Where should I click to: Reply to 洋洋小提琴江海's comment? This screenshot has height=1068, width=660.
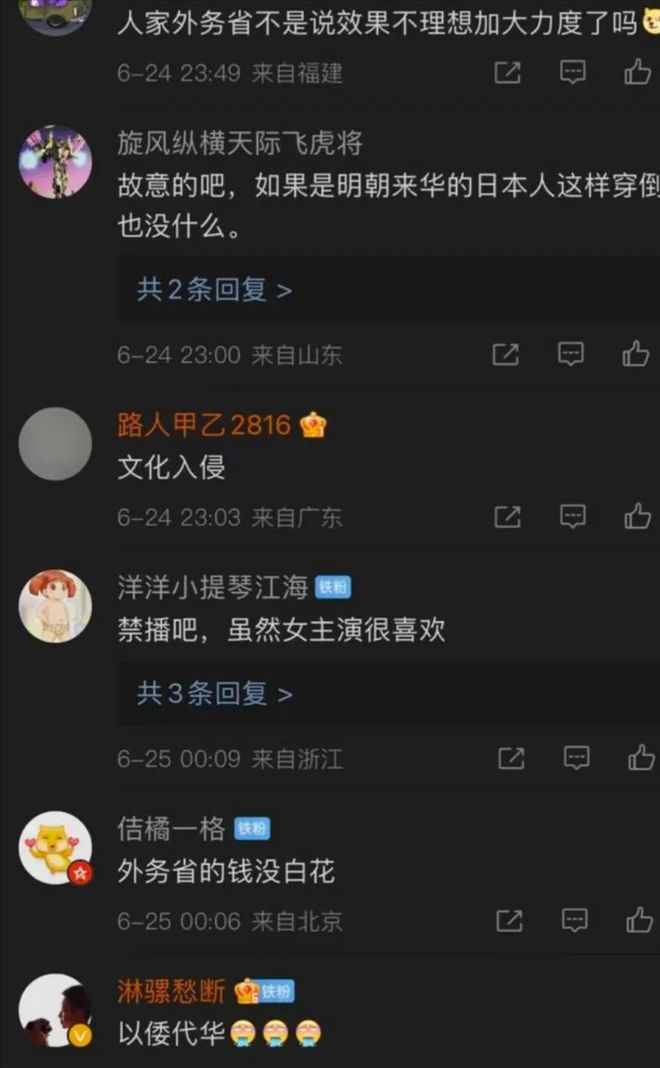pos(576,758)
